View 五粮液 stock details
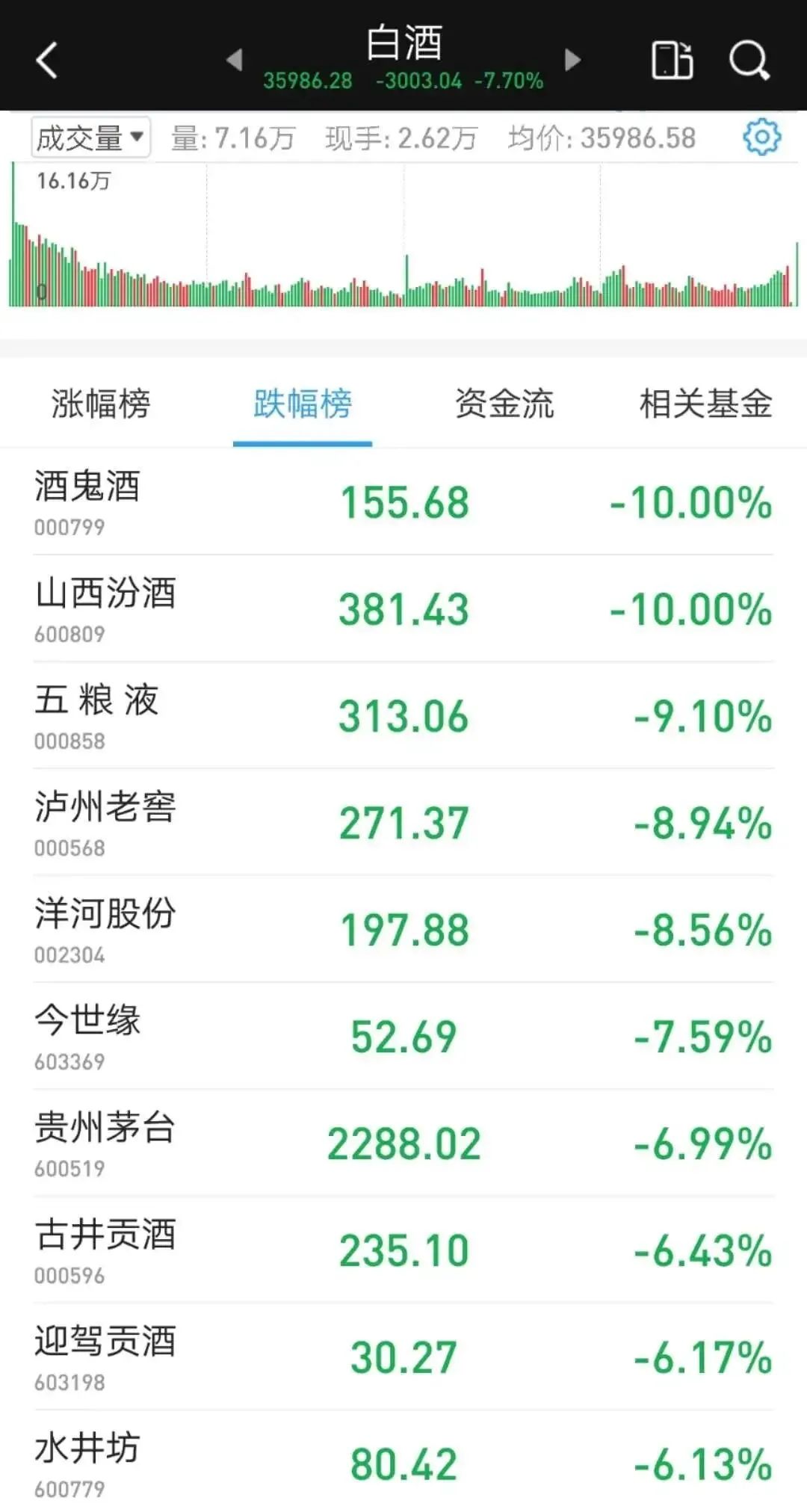 tap(403, 715)
